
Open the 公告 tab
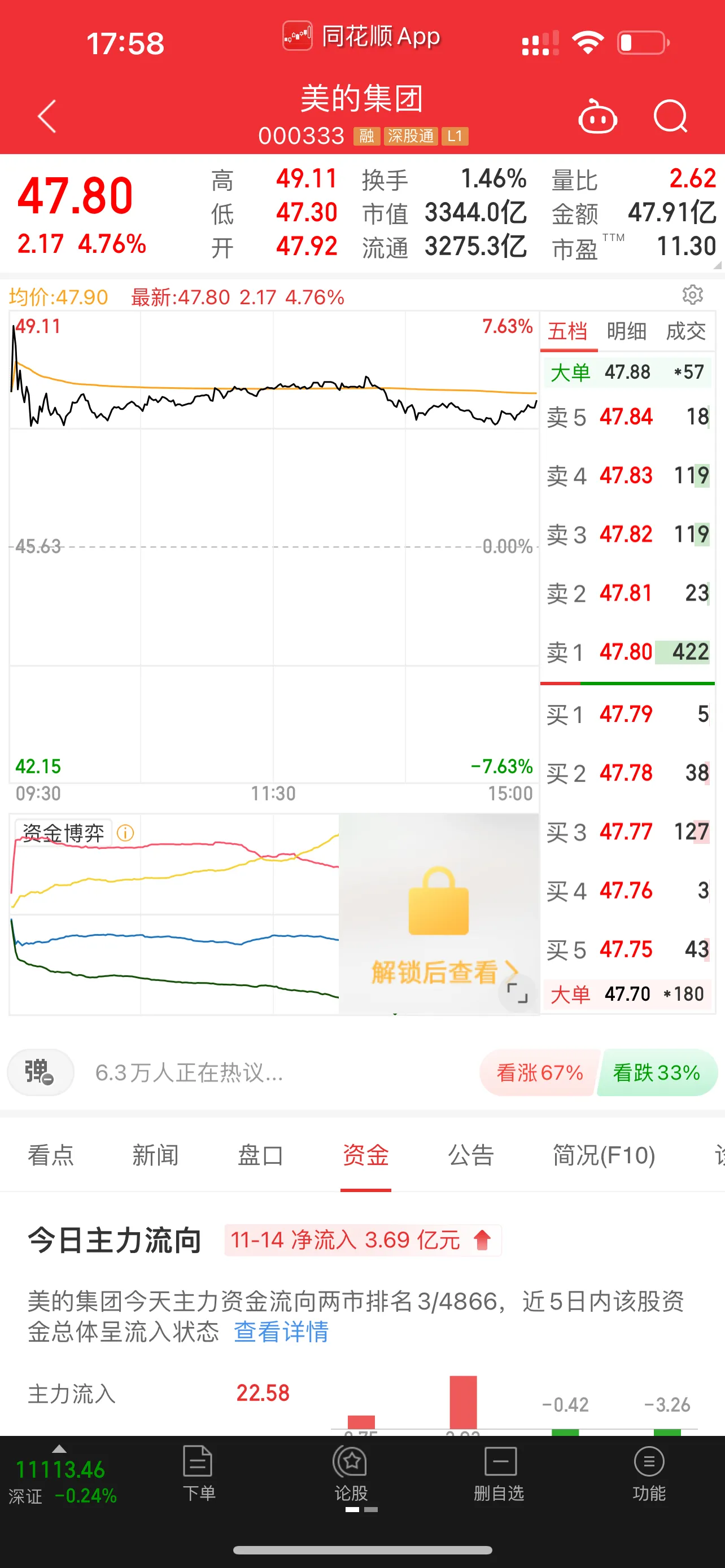tap(470, 1155)
